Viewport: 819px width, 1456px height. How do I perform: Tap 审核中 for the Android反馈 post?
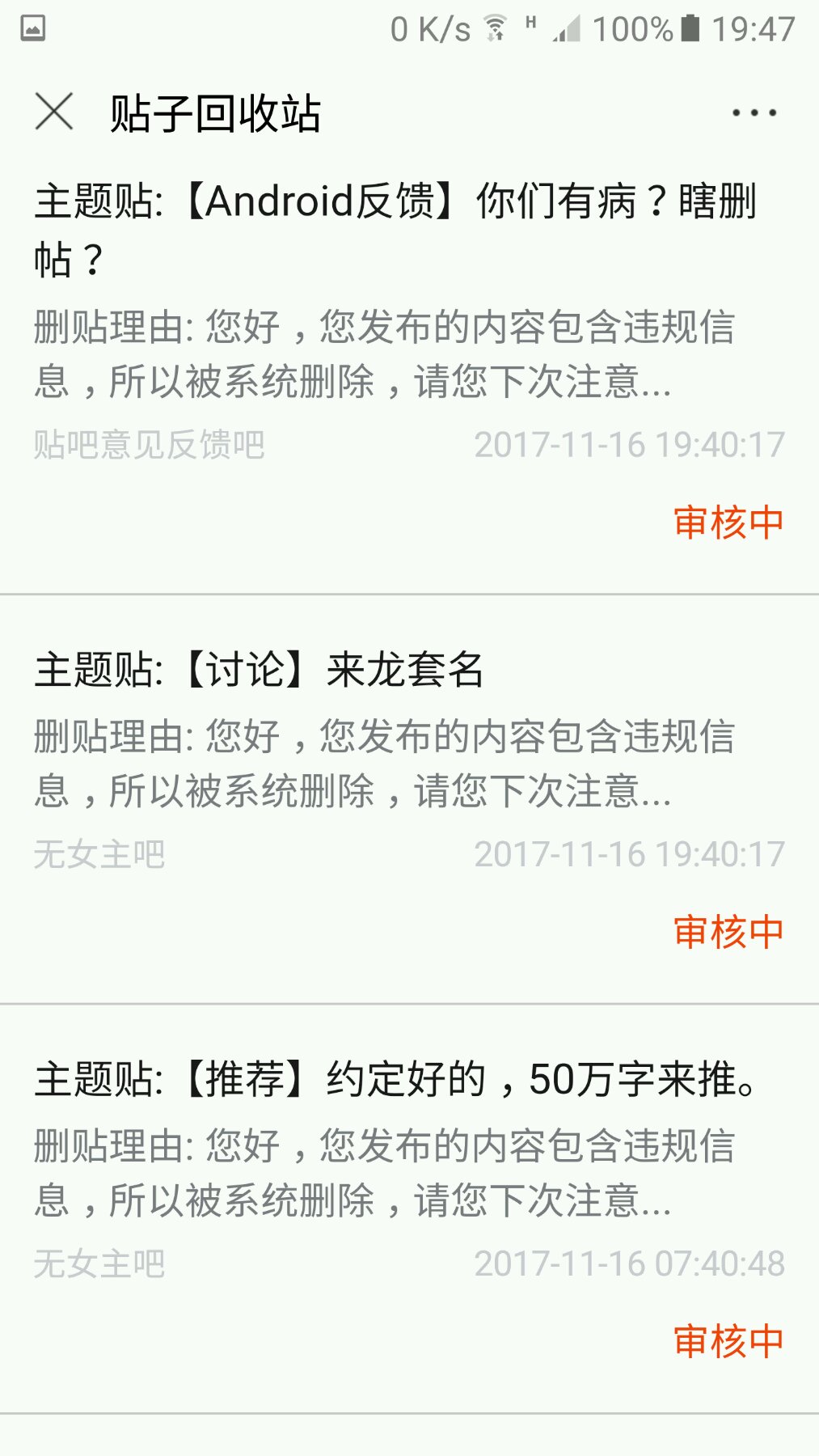[x=728, y=523]
